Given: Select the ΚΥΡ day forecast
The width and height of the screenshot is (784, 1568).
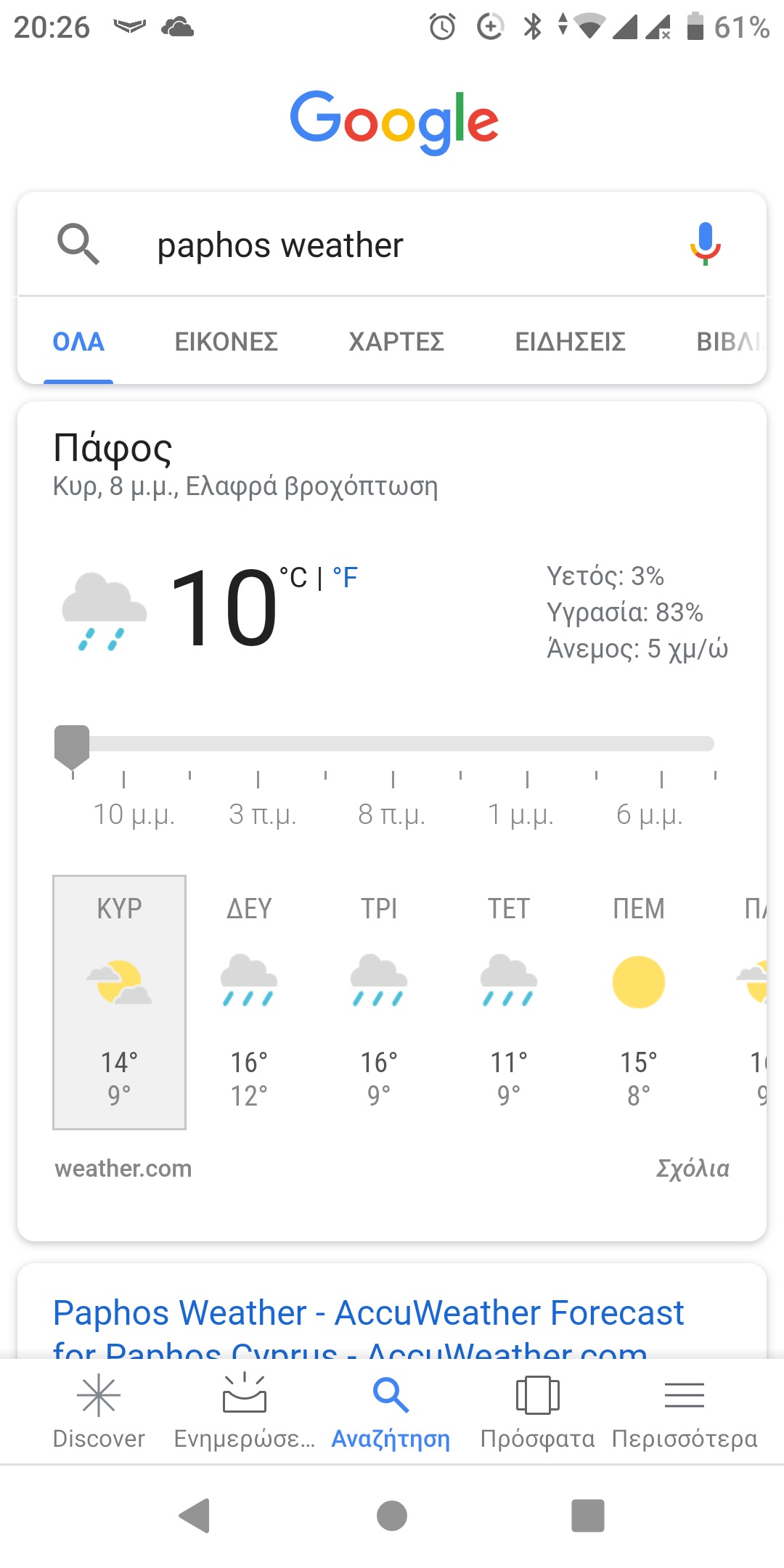Looking at the screenshot, I should pyautogui.click(x=119, y=1002).
